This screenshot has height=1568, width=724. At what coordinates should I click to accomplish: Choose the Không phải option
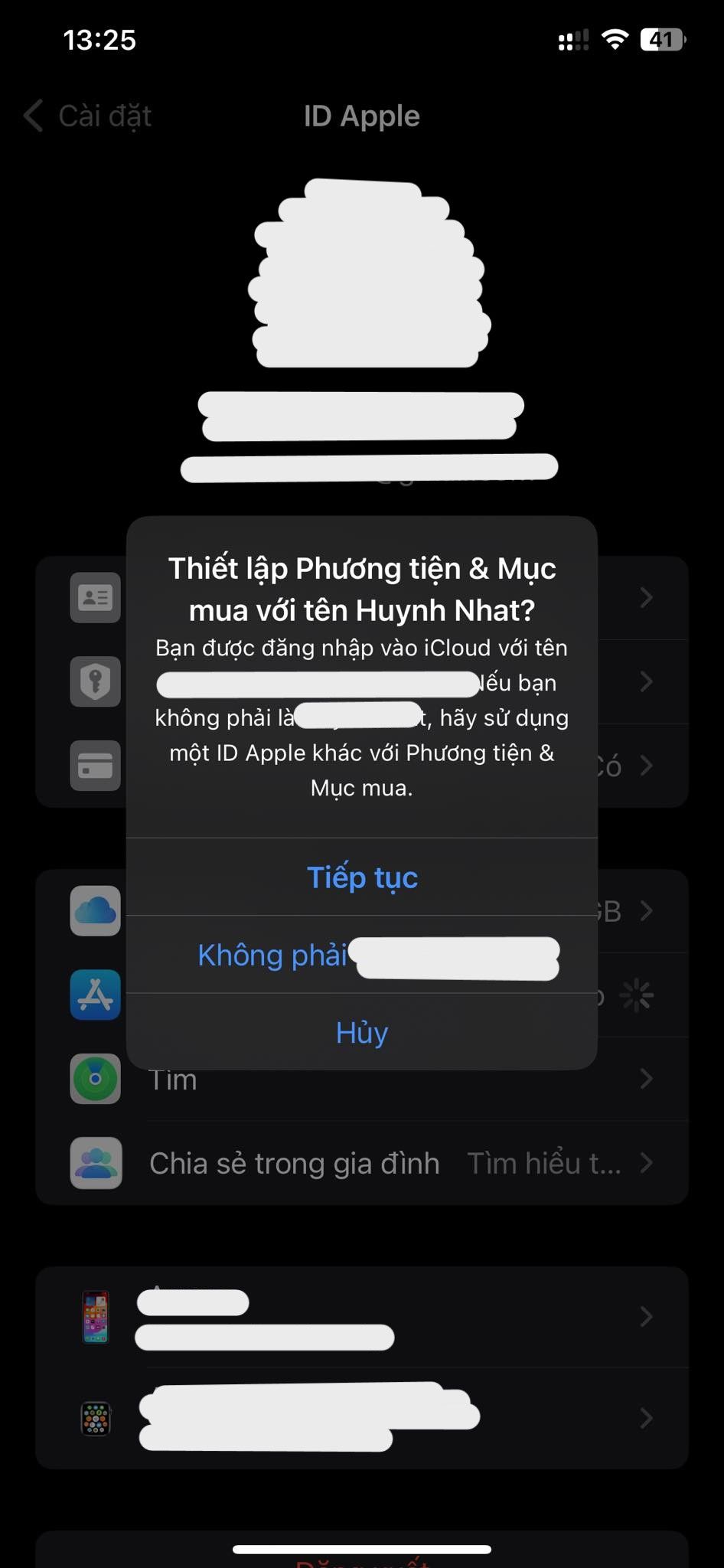(x=362, y=955)
